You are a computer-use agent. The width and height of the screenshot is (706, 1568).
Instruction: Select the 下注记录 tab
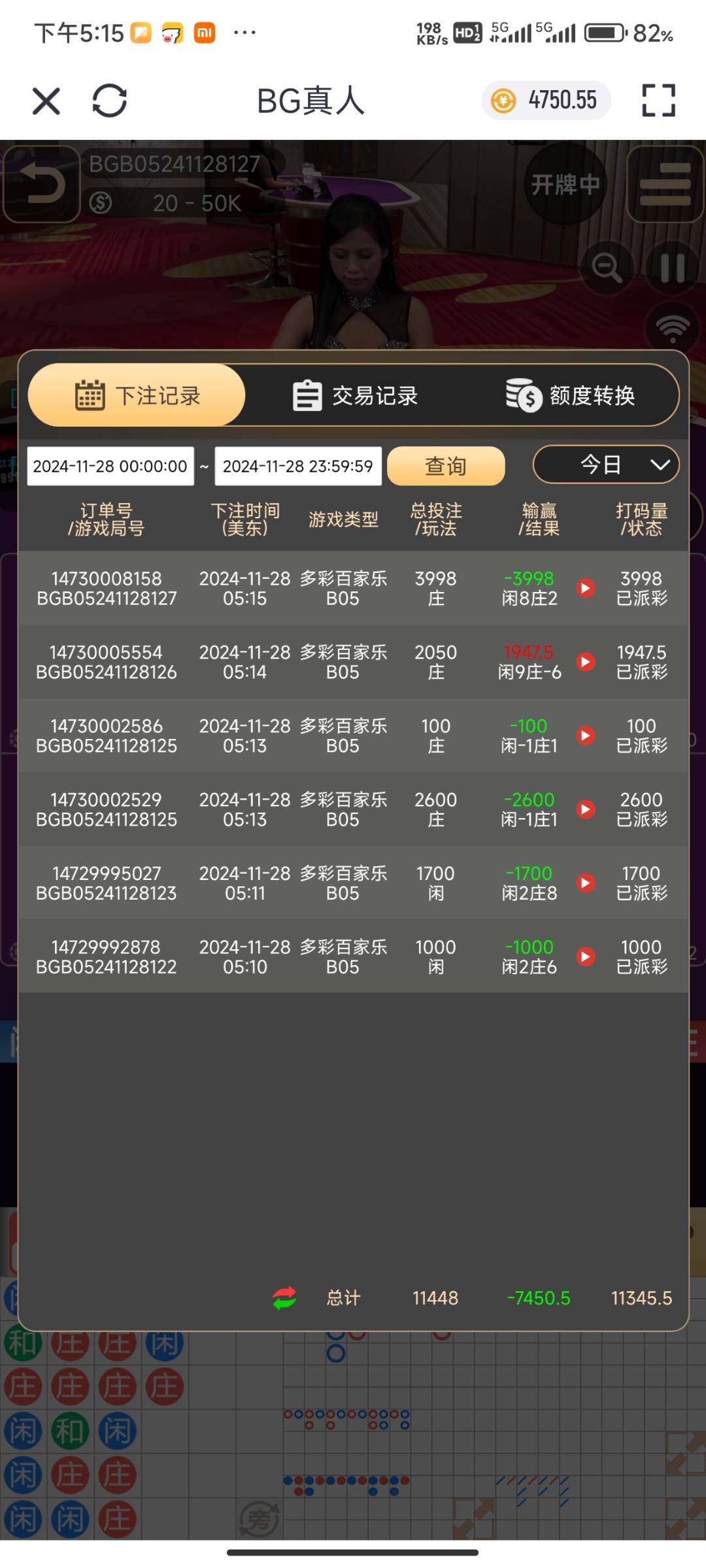tap(137, 396)
